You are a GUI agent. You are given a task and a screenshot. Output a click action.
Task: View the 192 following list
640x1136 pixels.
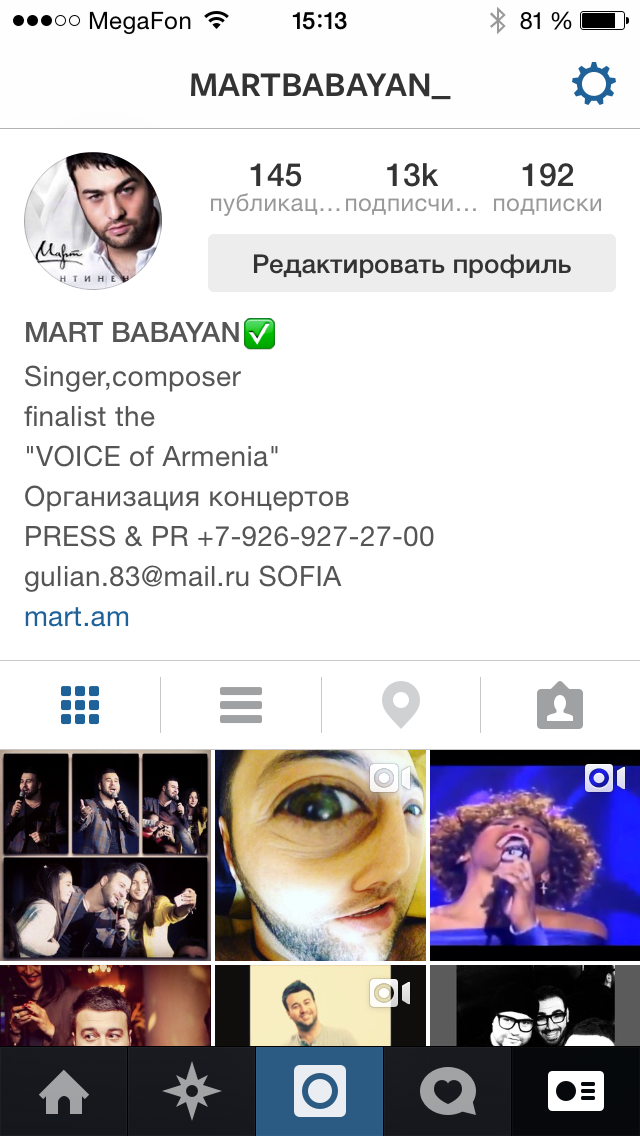coord(547,187)
